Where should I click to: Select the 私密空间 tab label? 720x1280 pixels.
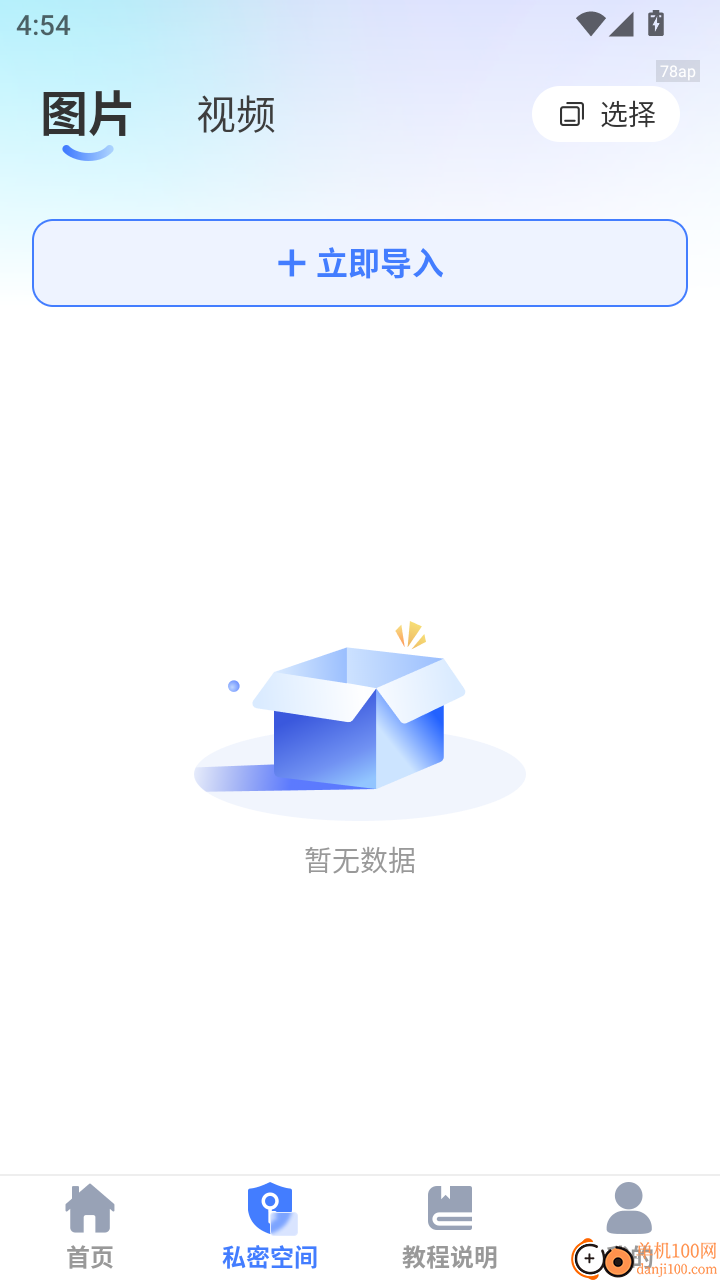tap(269, 1257)
